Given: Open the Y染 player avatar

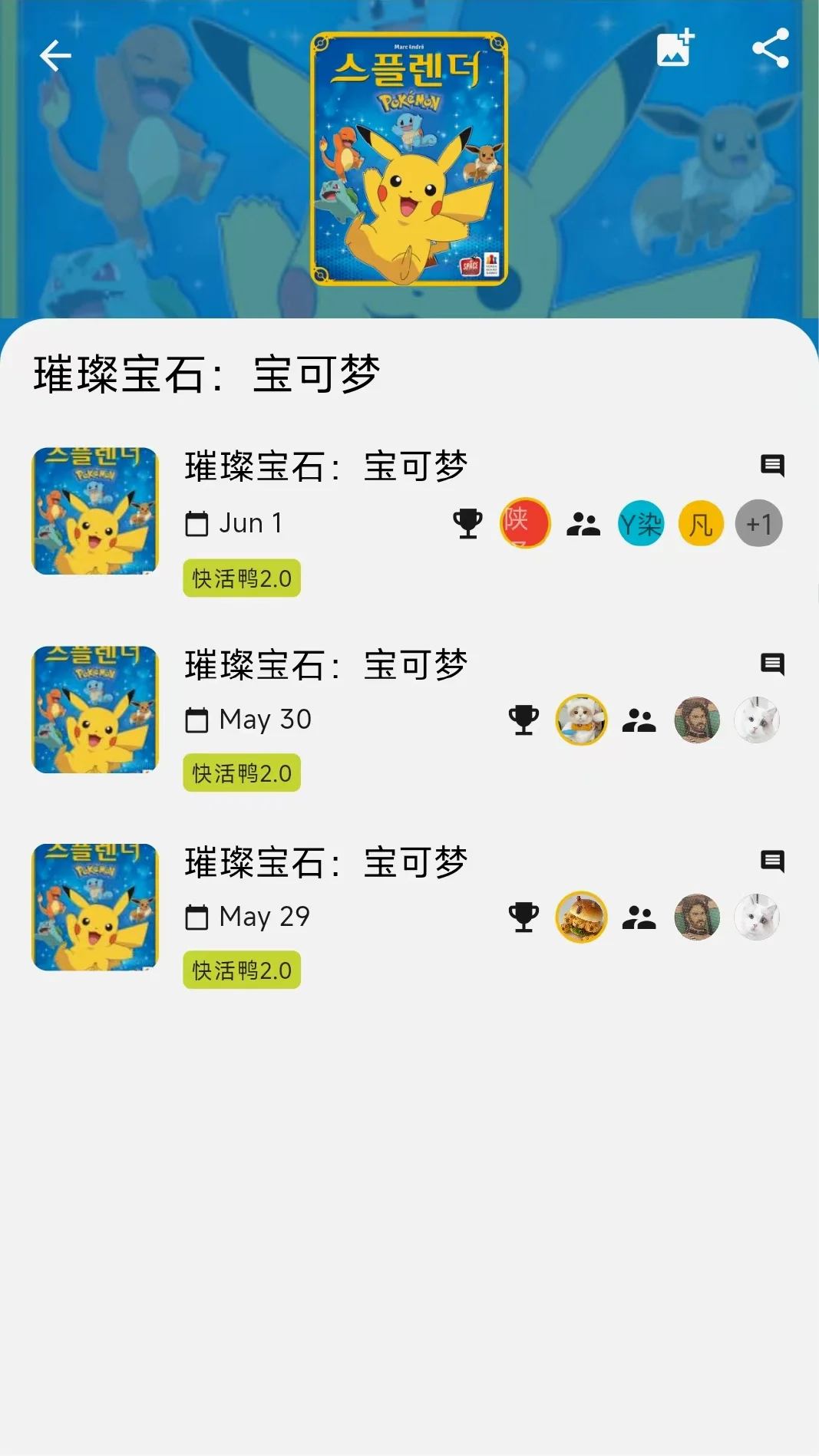Looking at the screenshot, I should [x=641, y=524].
